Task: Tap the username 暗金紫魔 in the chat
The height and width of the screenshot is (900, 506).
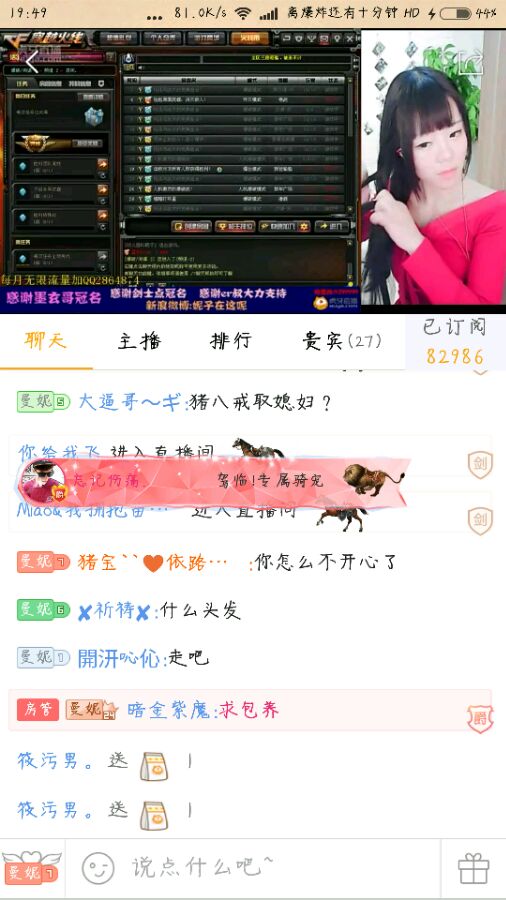Action: [169, 710]
